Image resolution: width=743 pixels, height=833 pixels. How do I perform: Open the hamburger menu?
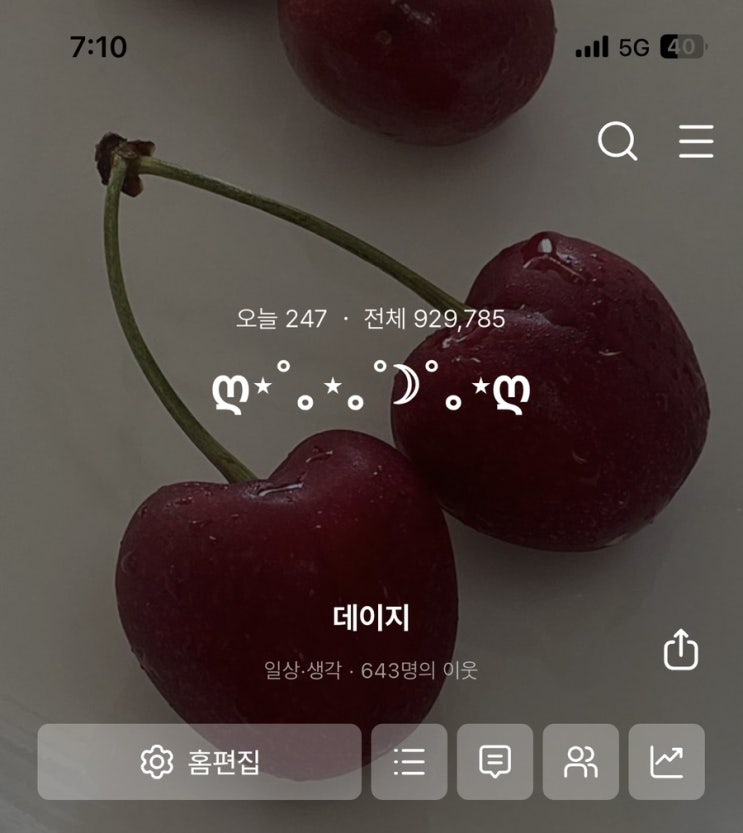(x=696, y=141)
